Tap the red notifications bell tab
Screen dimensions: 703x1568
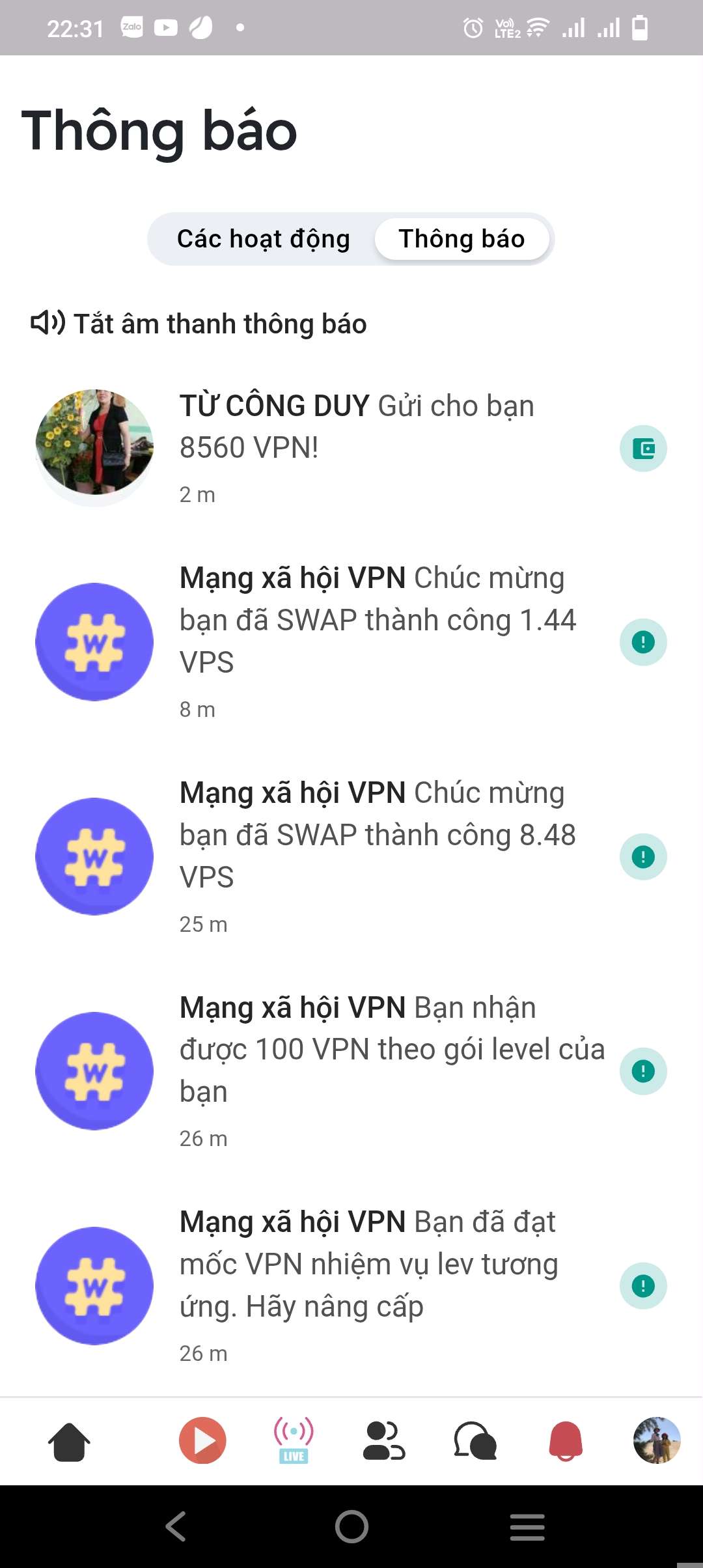click(x=566, y=1440)
